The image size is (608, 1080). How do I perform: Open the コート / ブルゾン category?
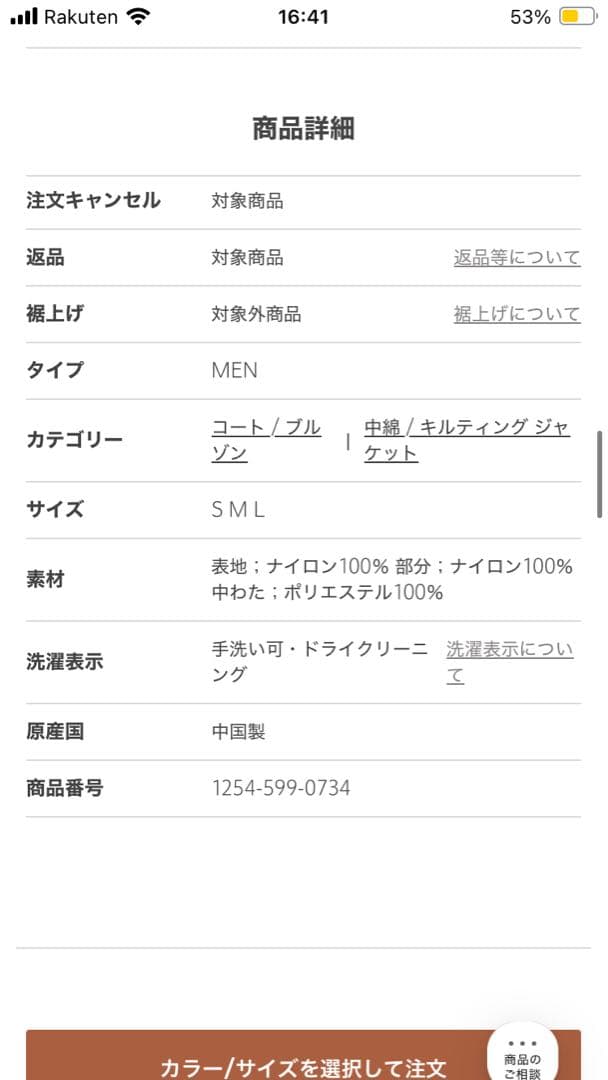266,440
